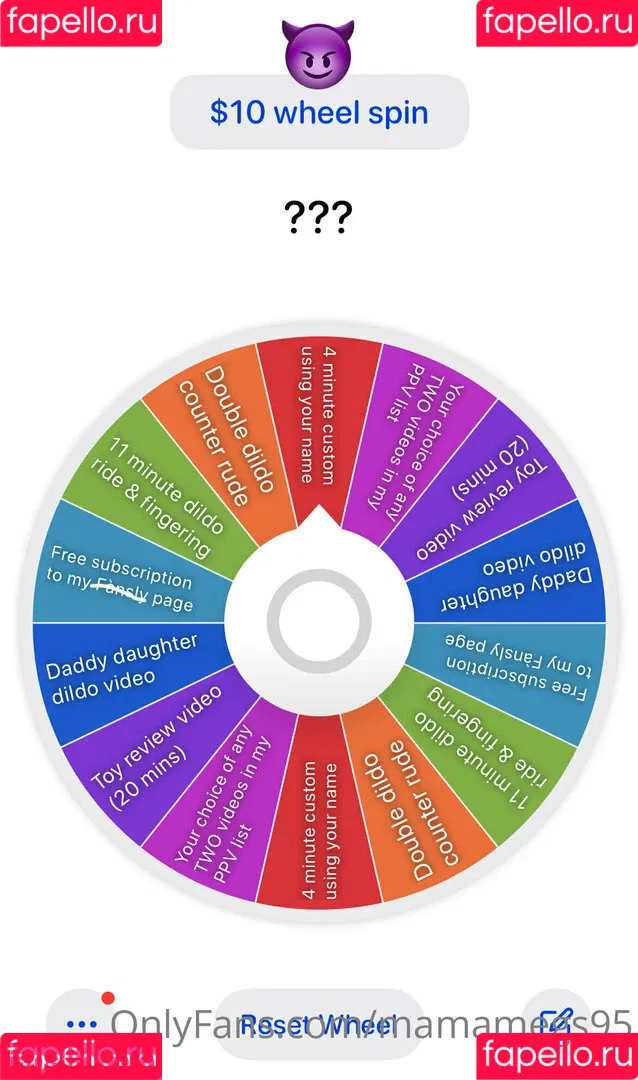
Task: Open the three-dot more options menu
Action: click(x=81, y=1024)
